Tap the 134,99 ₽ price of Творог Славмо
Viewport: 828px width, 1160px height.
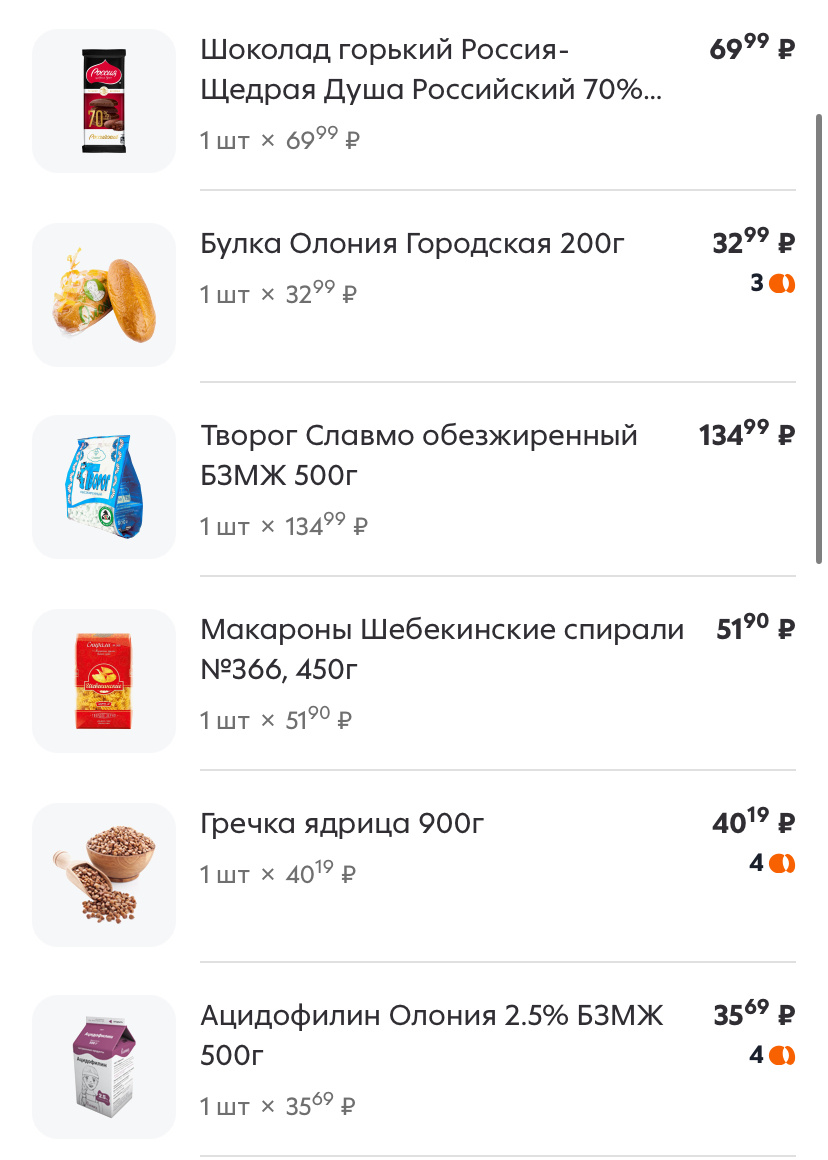[744, 432]
